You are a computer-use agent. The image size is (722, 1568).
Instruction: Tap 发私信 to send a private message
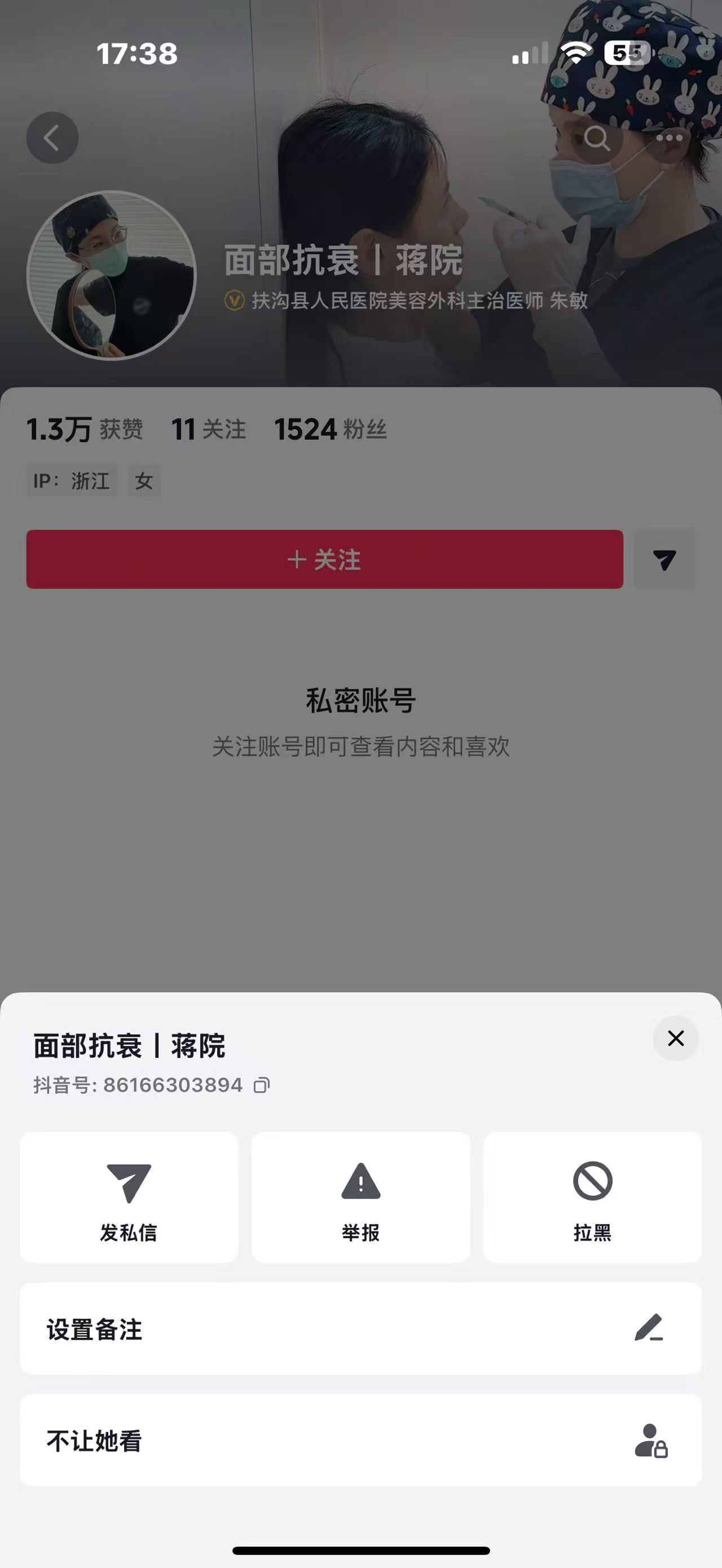click(x=129, y=1196)
